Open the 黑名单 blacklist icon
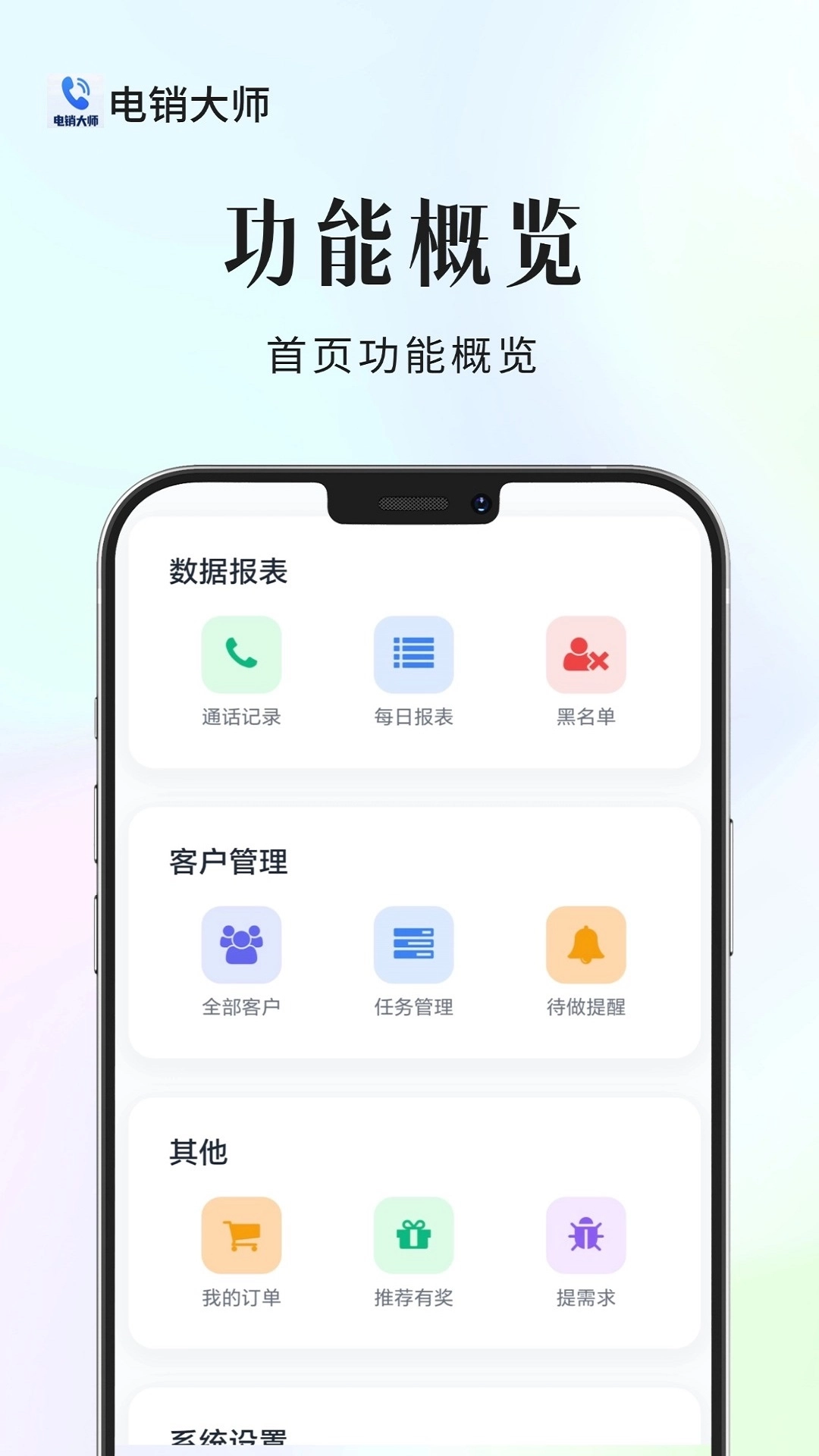The image size is (819, 1456). [587, 653]
